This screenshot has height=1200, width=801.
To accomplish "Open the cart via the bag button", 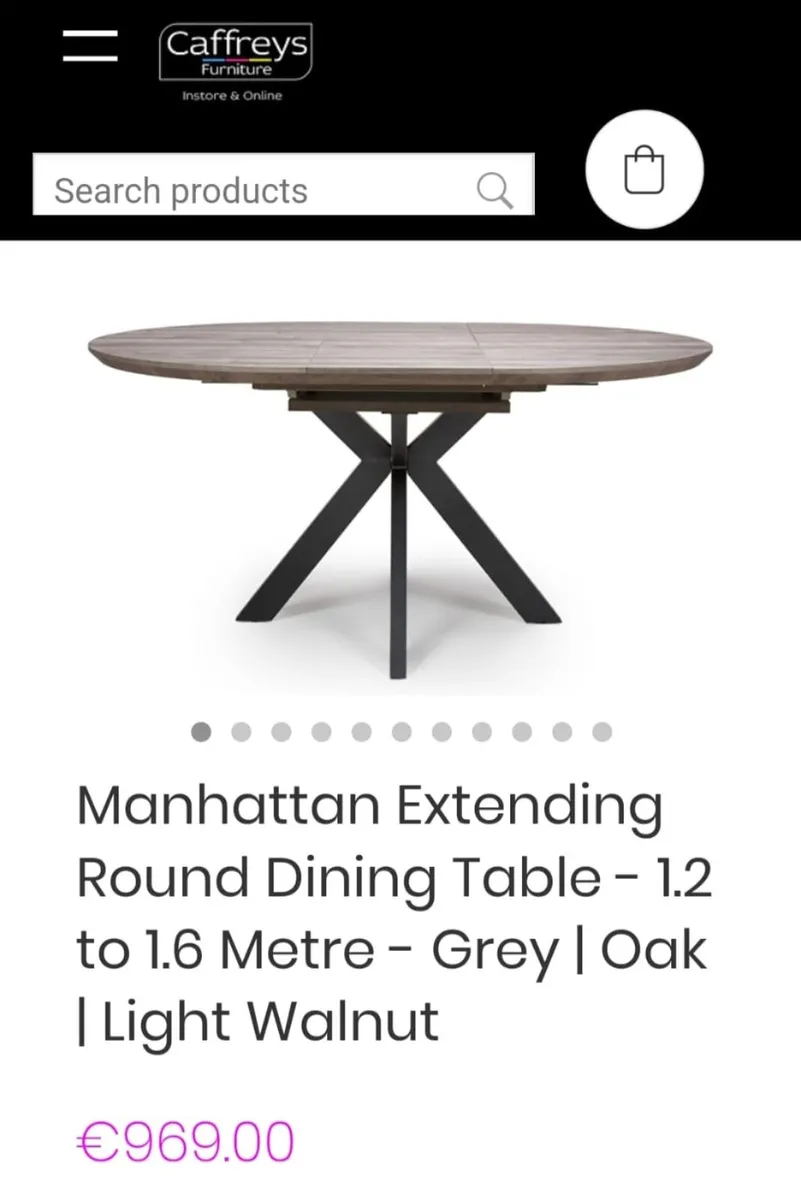I will 644,169.
